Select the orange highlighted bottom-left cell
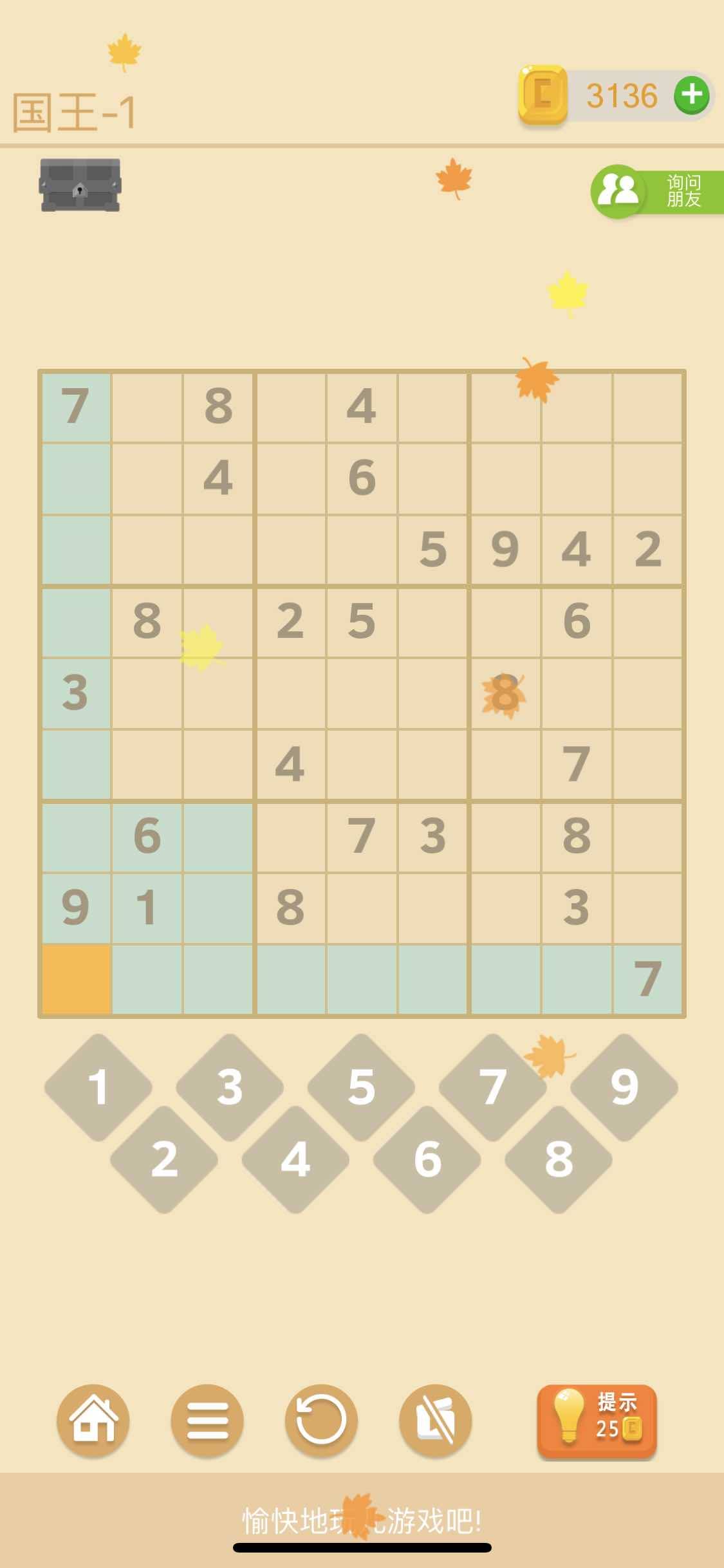Viewport: 724px width, 1568px height. point(76,979)
